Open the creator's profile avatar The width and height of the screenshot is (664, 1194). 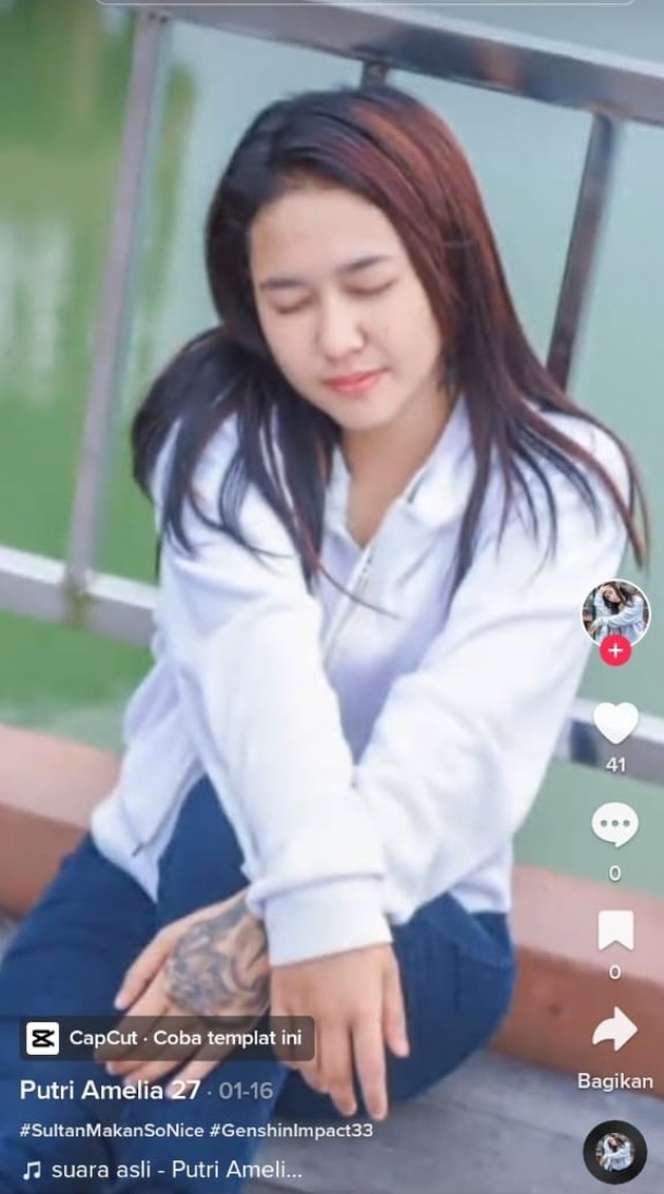(615, 610)
